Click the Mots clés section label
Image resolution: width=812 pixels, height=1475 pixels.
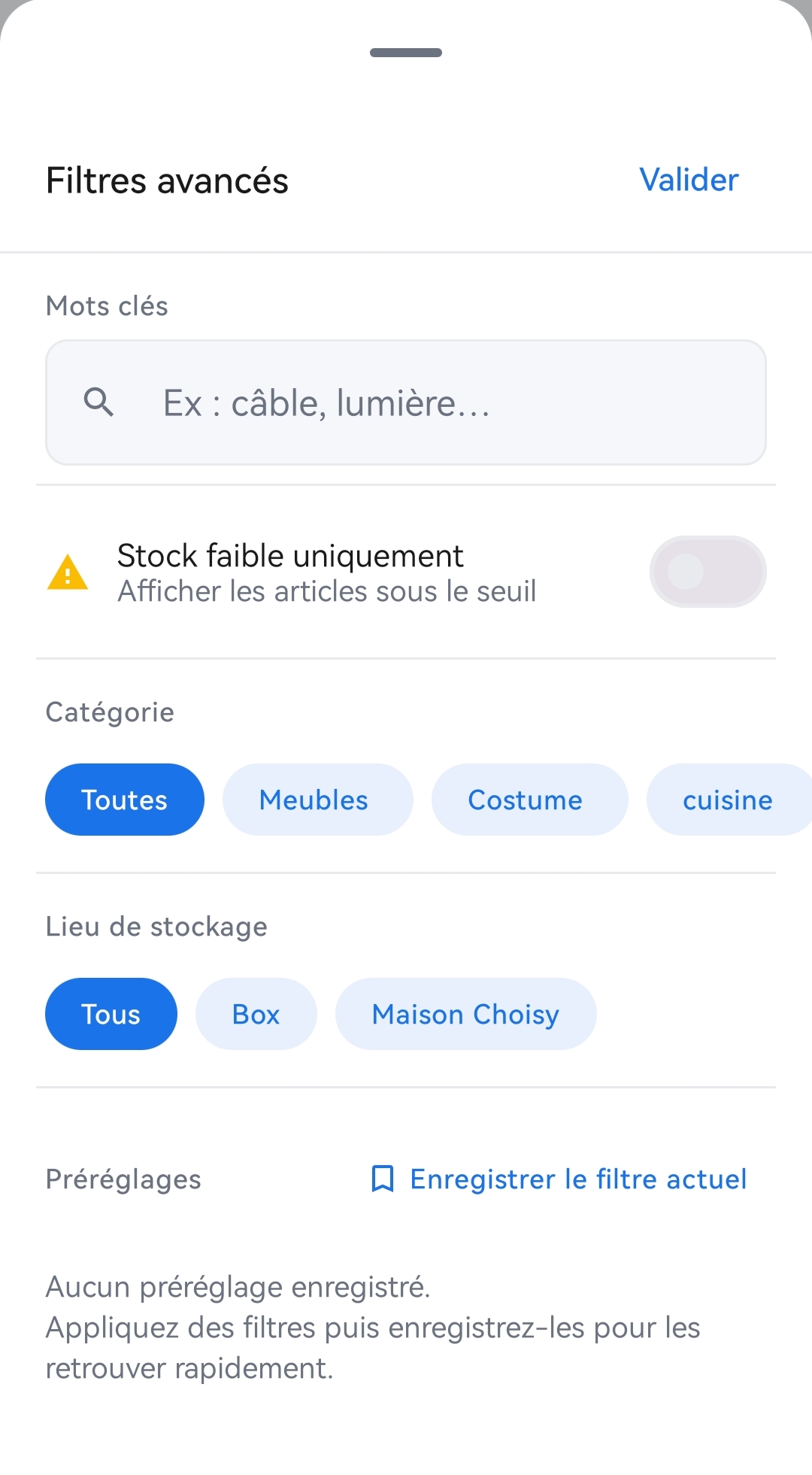[107, 305]
